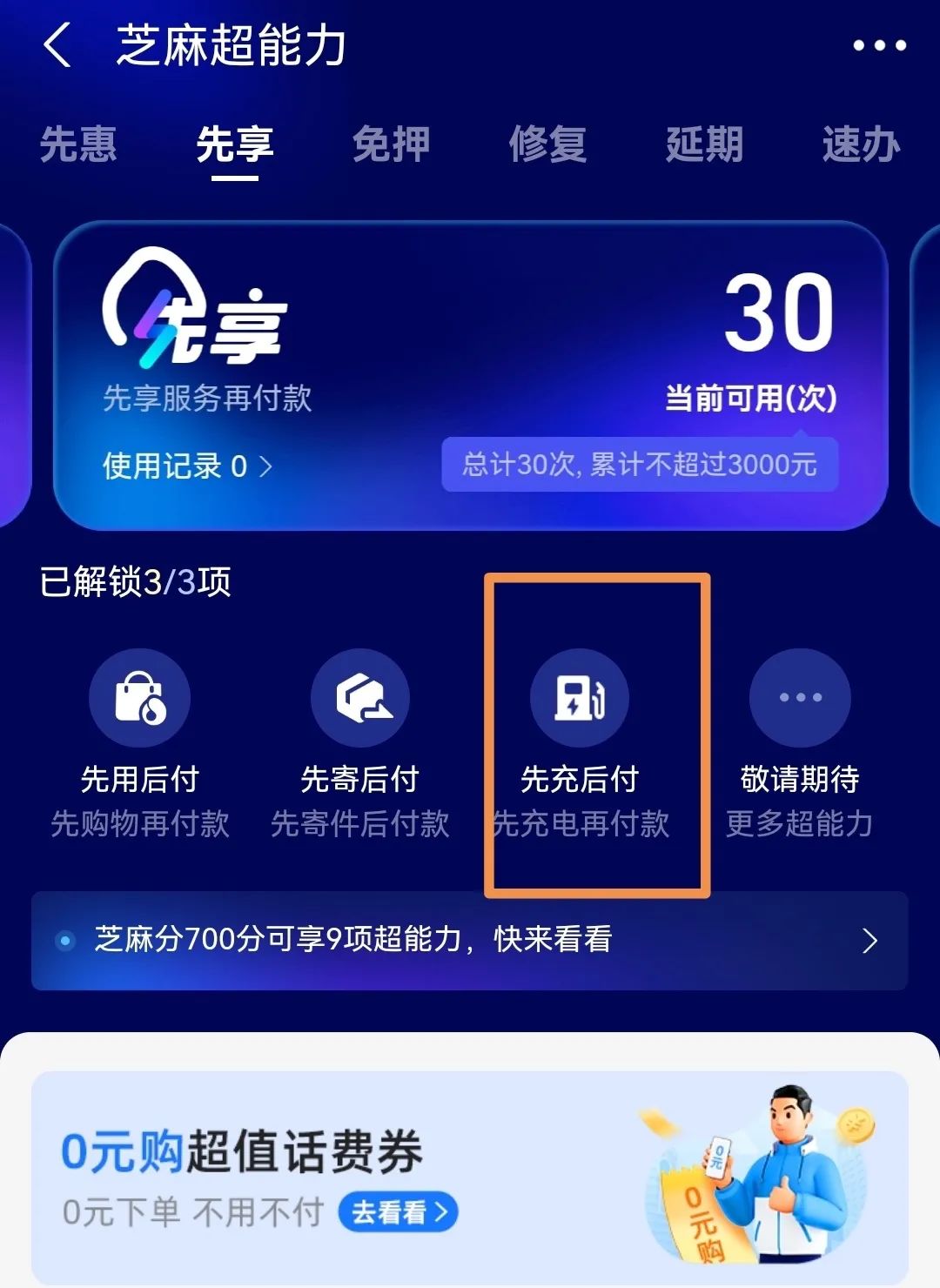Open 先充后付 charging service

[580, 698]
